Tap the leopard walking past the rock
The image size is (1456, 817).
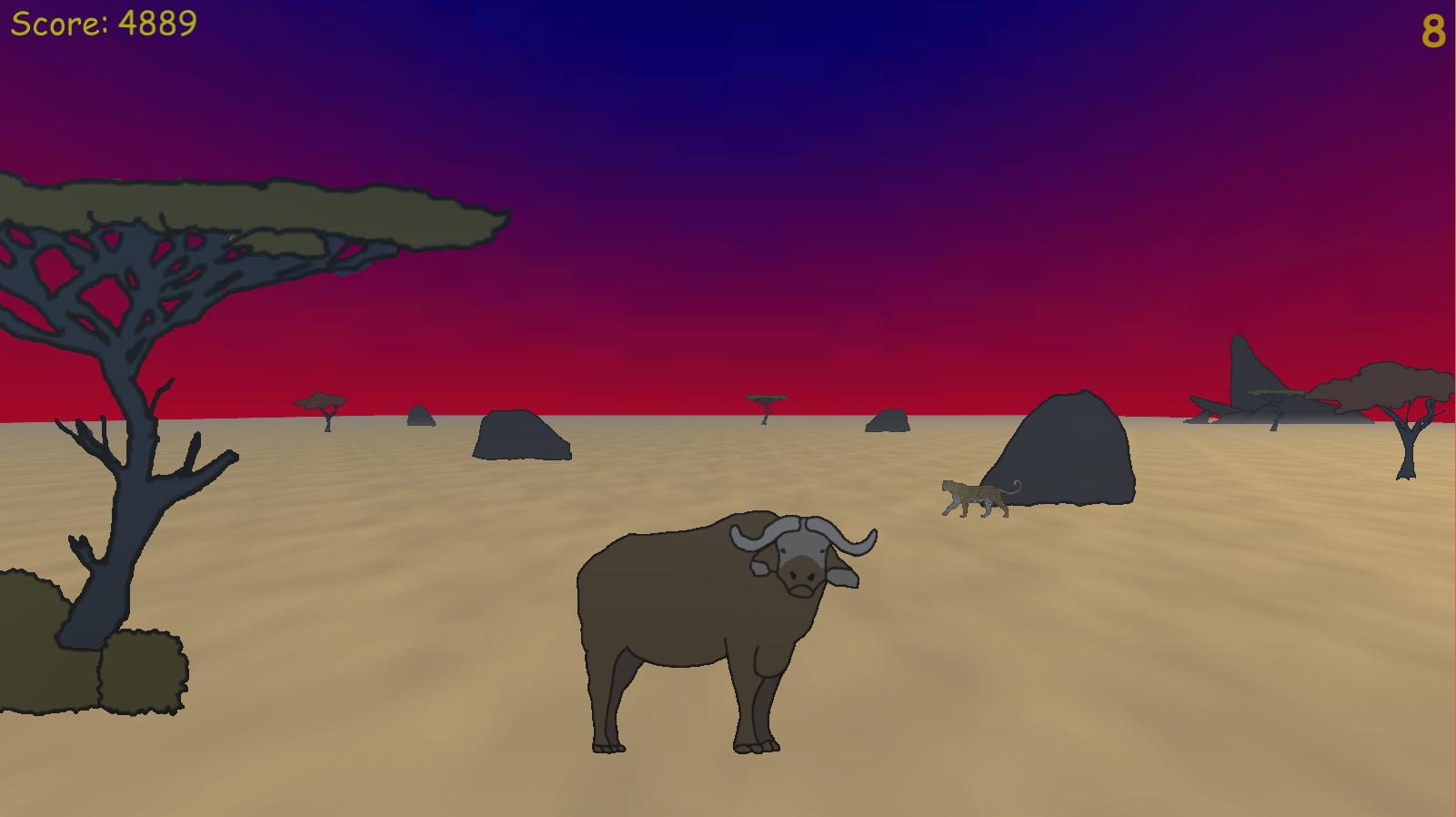[975, 497]
